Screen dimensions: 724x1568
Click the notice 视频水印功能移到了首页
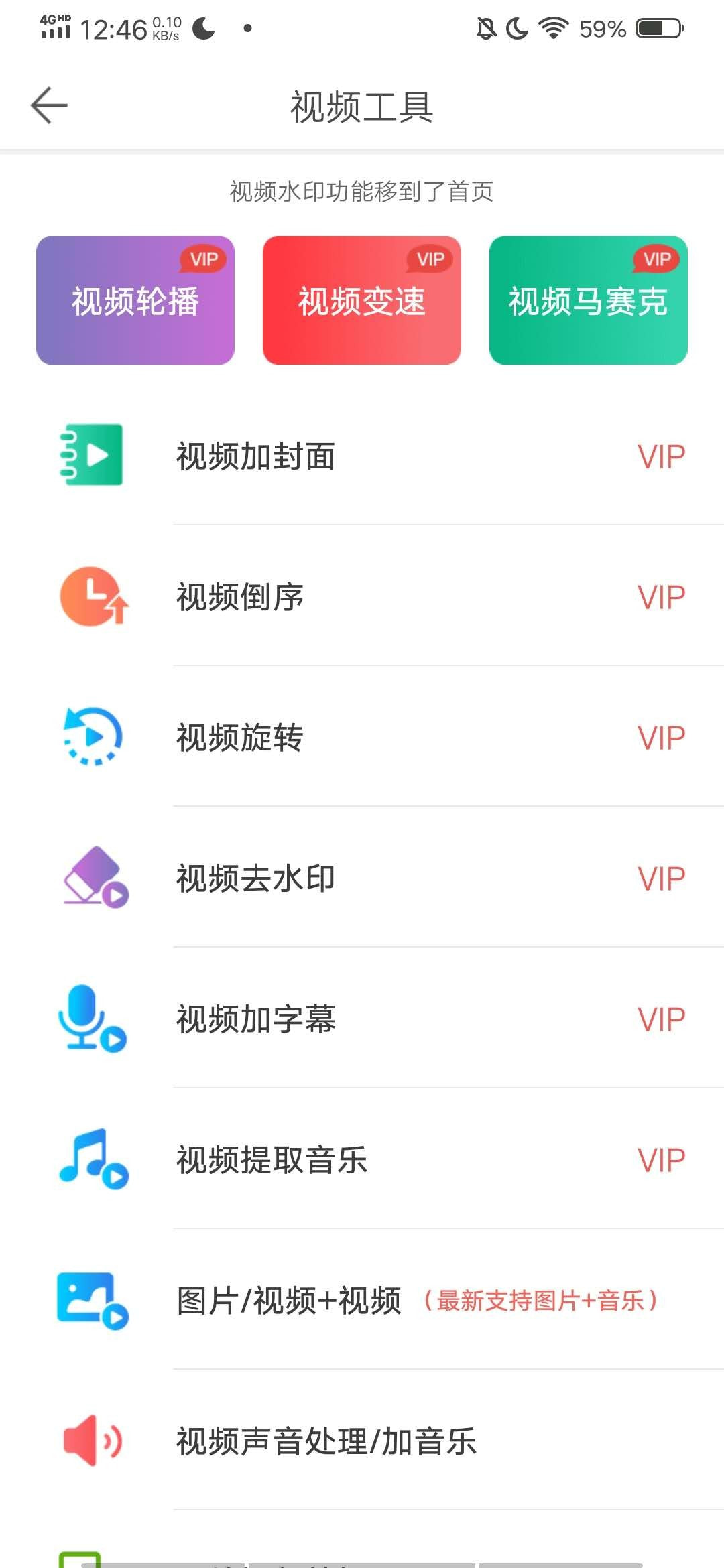[362, 192]
